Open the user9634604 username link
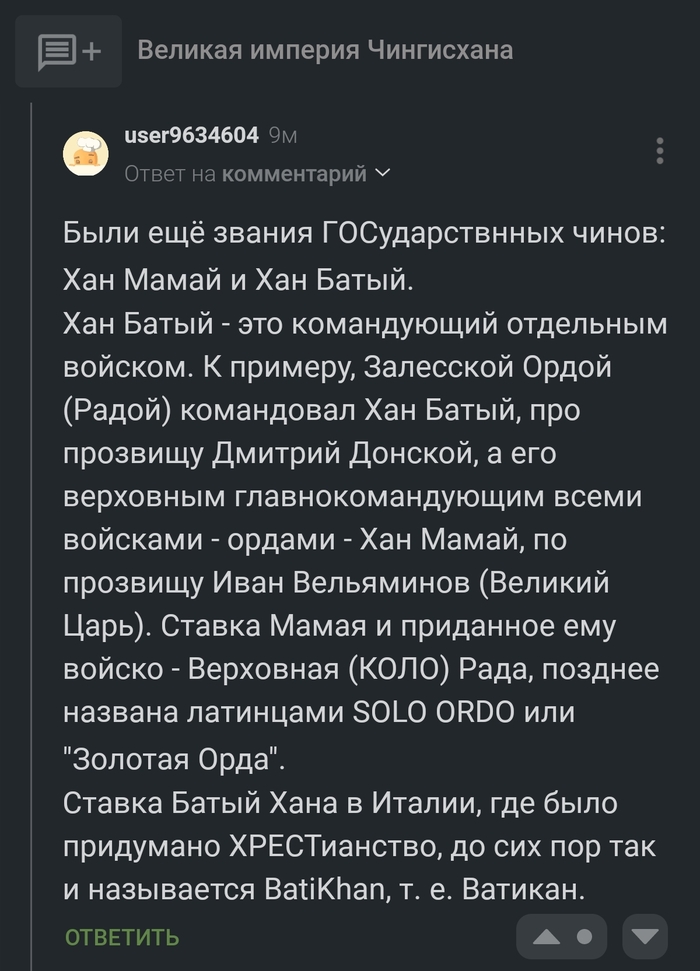The width and height of the screenshot is (700, 971). coord(191,135)
